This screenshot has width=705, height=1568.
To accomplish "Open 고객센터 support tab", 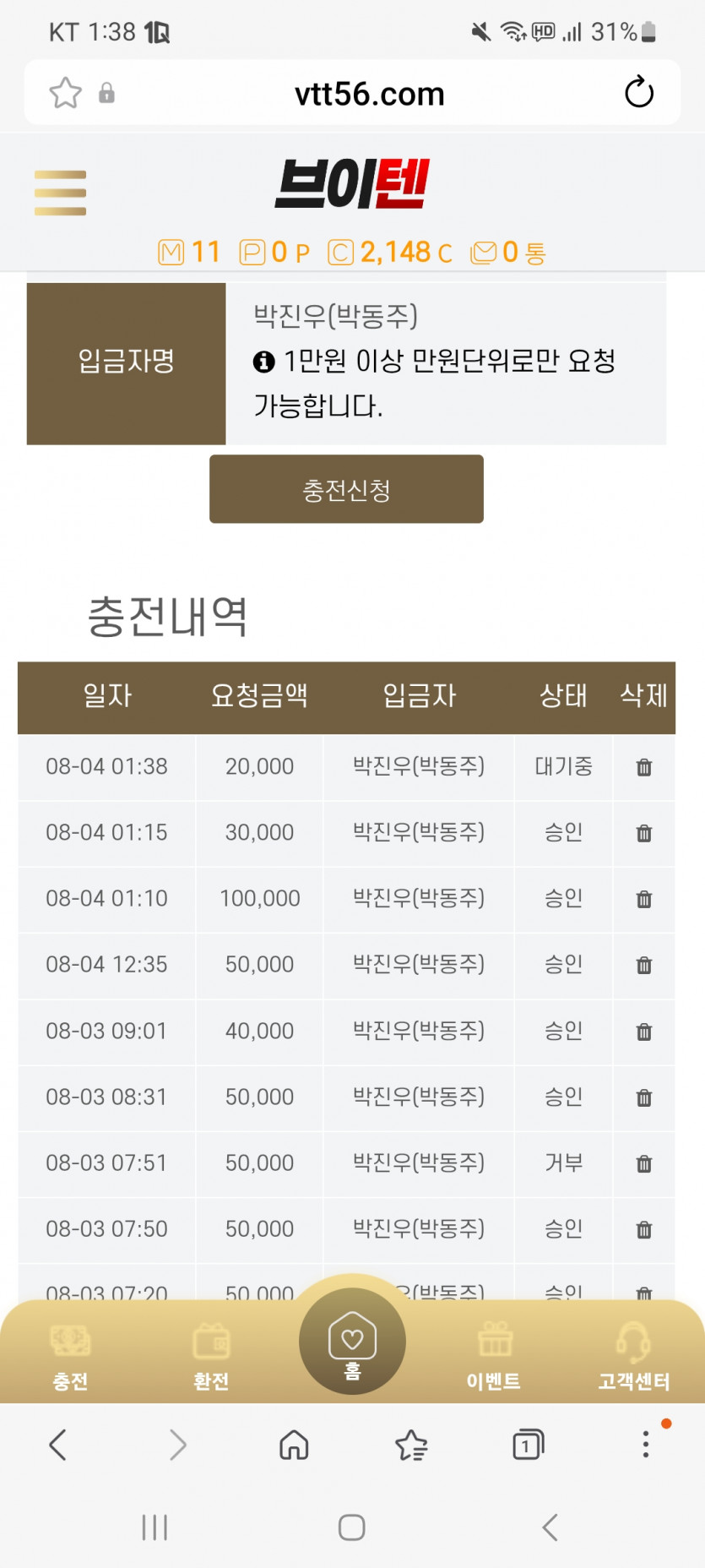I will [634, 1357].
